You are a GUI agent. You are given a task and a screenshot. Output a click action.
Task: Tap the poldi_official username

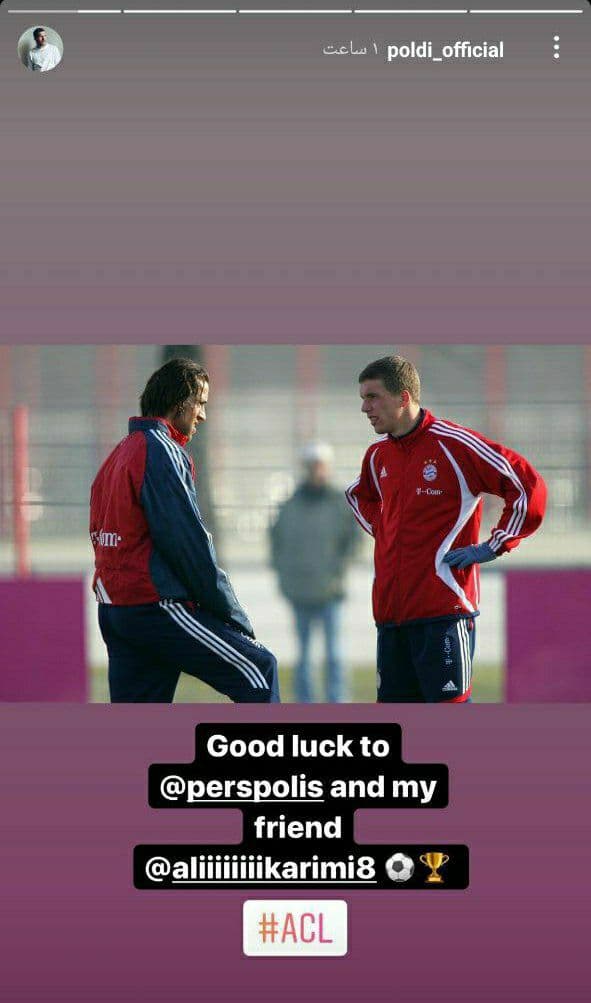445,51
